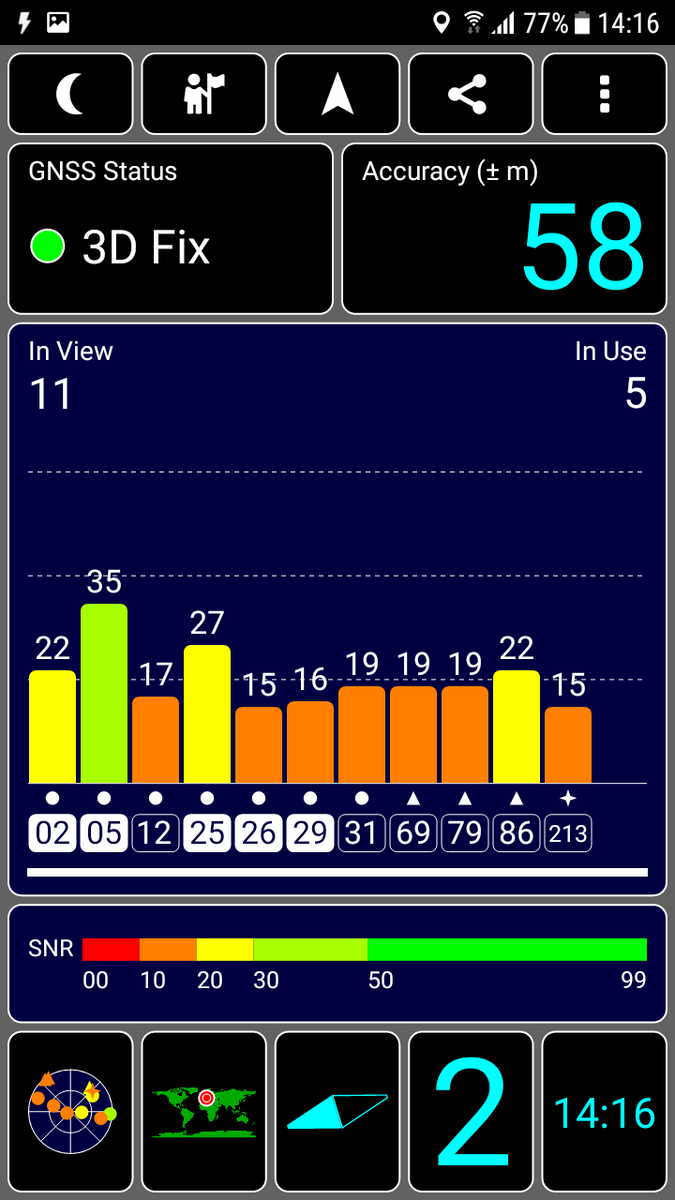The height and width of the screenshot is (1200, 675).
Task: Open the GNSS Status 3D Fix panel
Action: coord(170,229)
